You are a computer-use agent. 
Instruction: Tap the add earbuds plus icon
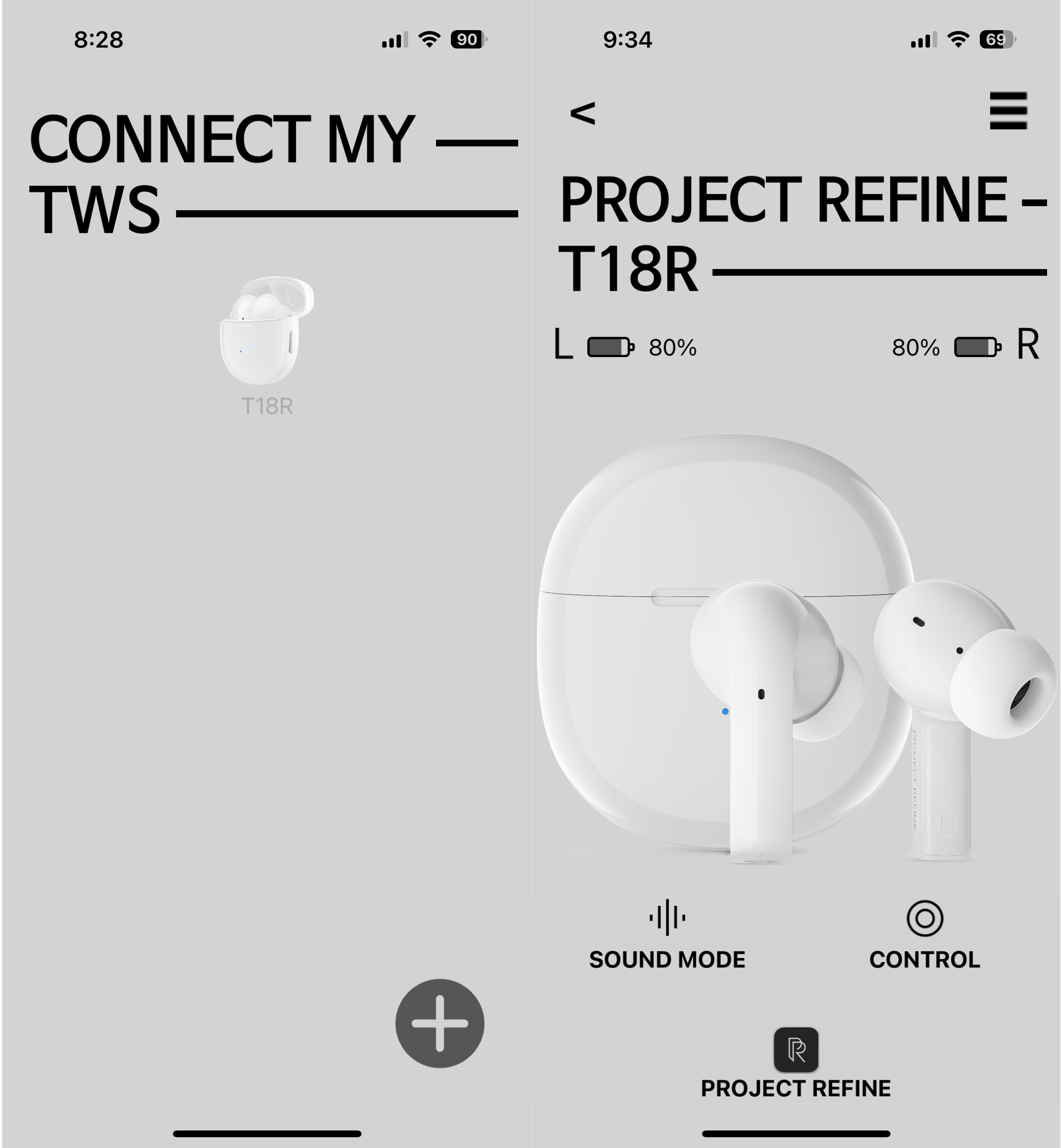point(438,1025)
